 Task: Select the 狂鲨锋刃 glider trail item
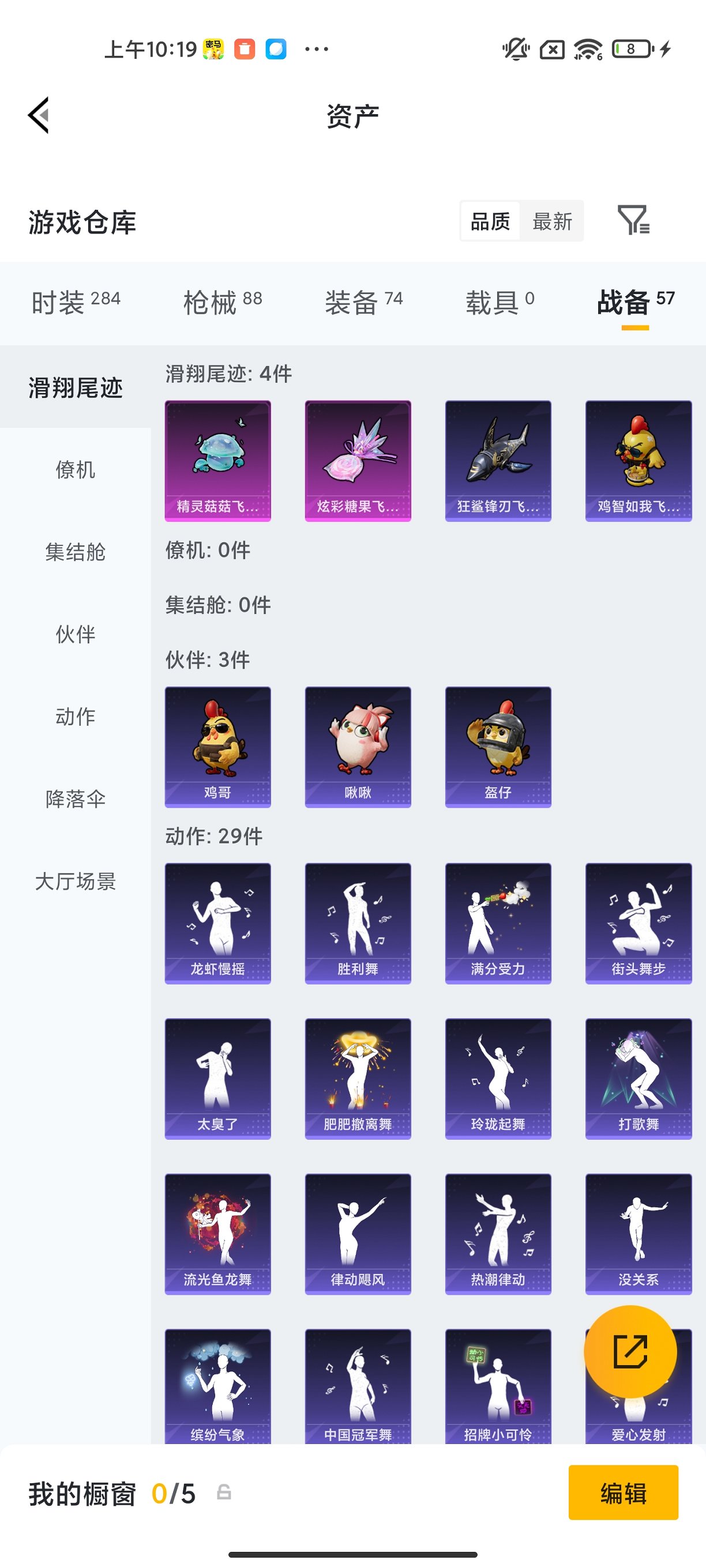coord(498,459)
